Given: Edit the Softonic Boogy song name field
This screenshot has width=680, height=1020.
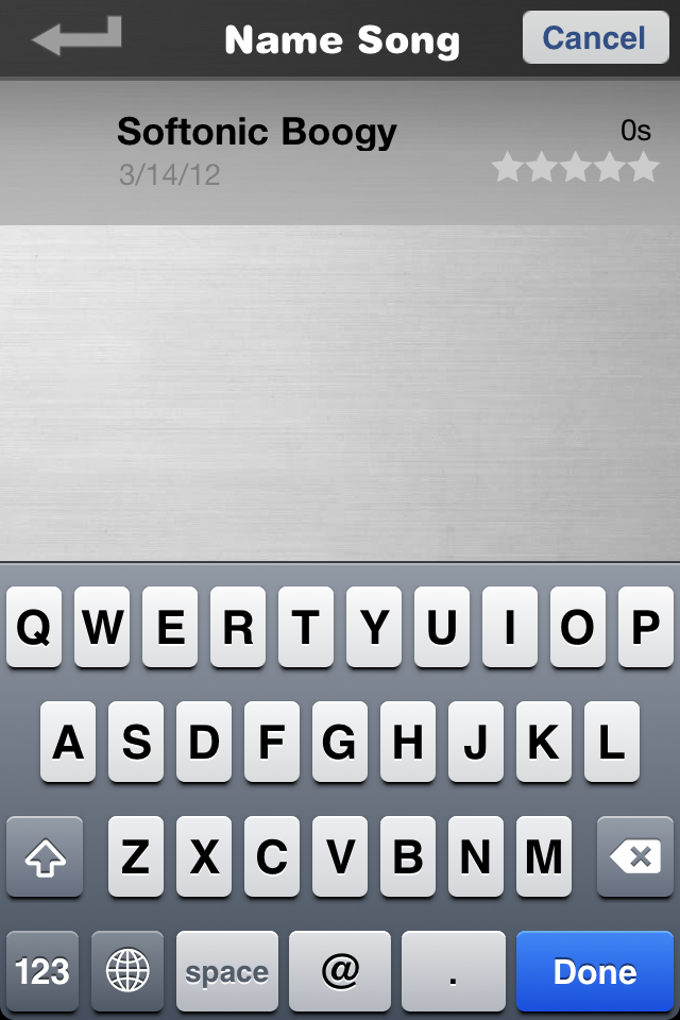Looking at the screenshot, I should point(257,132).
